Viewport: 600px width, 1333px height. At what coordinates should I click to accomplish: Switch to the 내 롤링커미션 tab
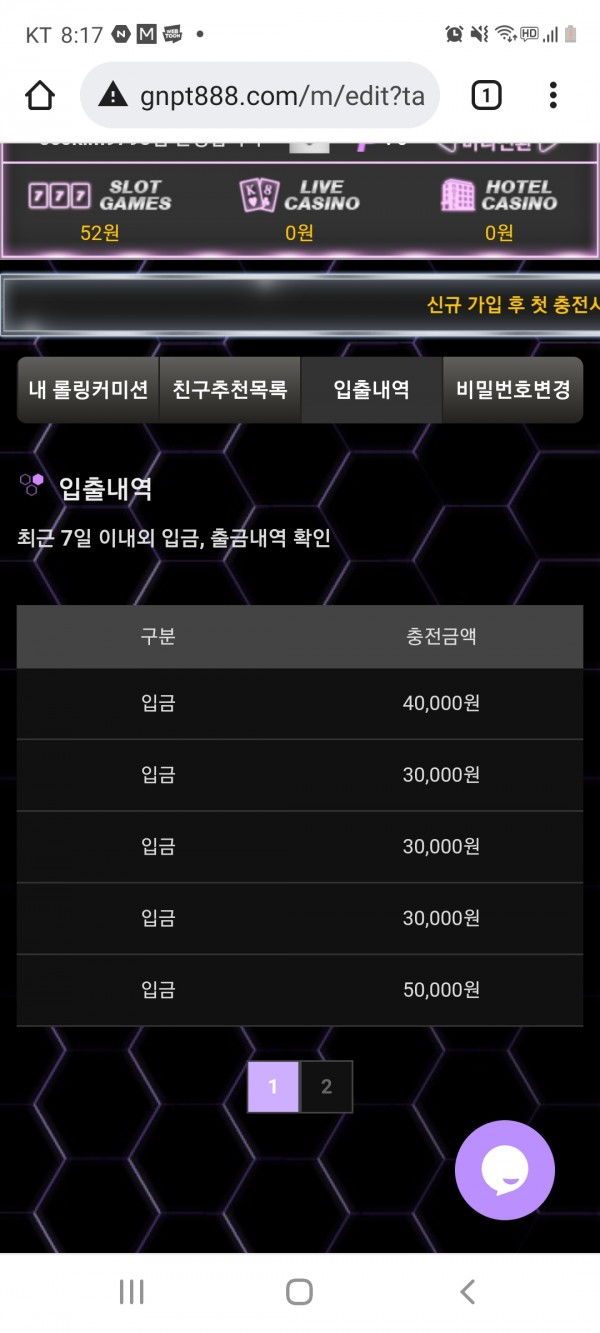pos(88,390)
